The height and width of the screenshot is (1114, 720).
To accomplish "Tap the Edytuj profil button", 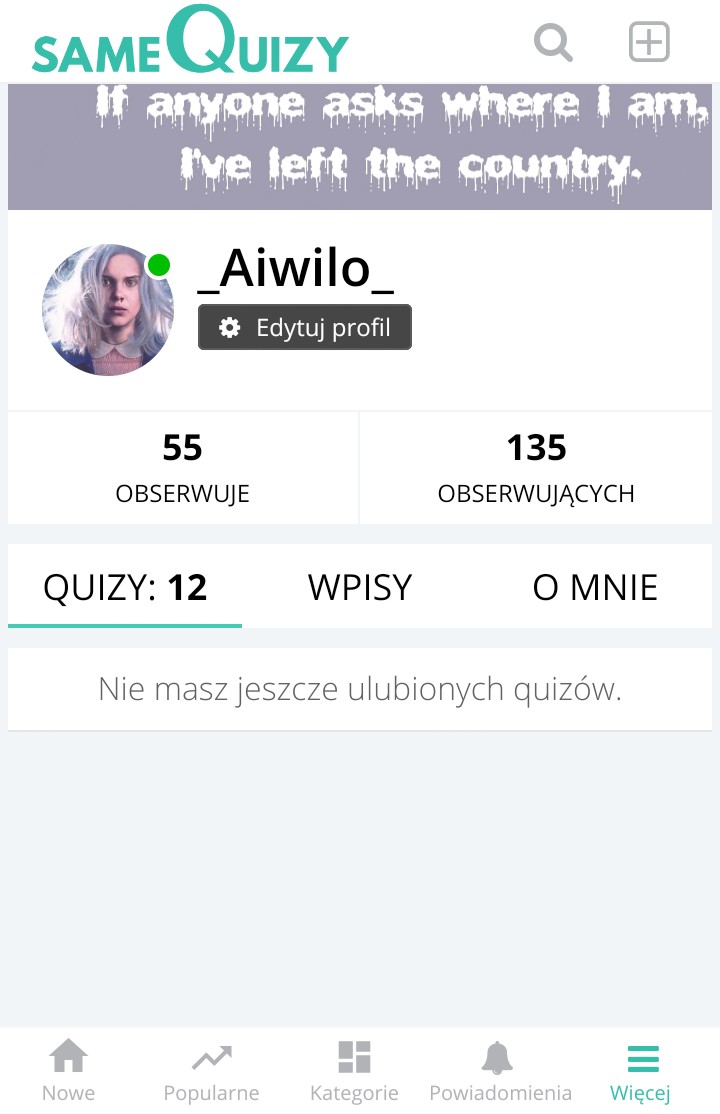I will click(305, 327).
